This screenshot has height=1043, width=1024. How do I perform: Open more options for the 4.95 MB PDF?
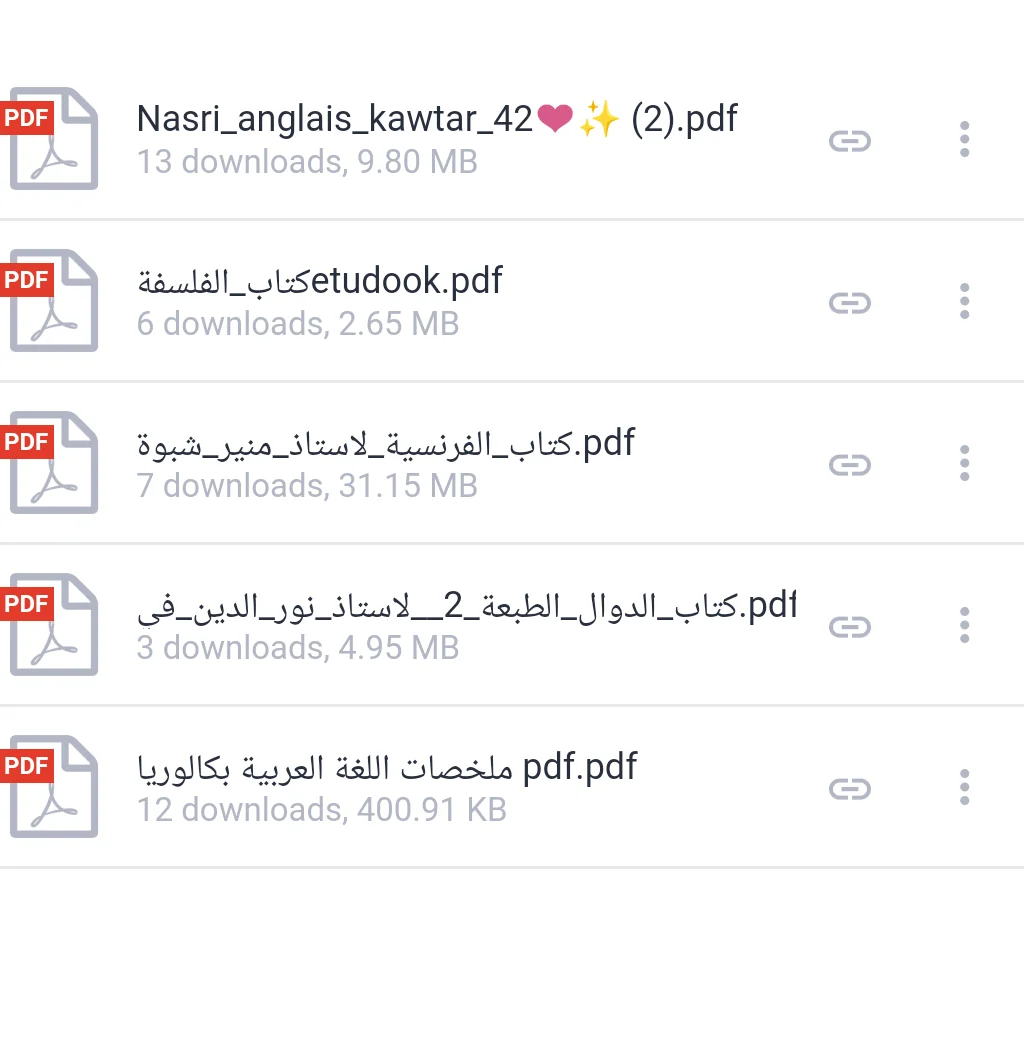964,626
